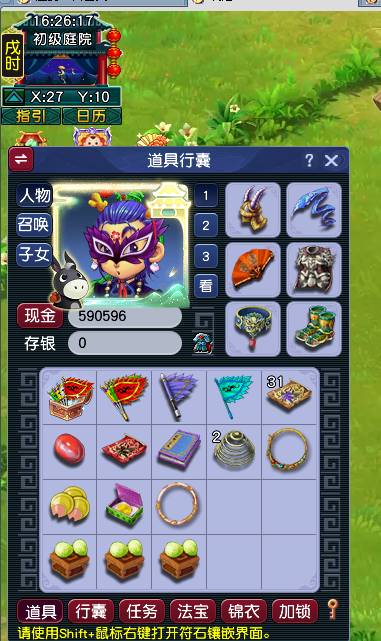Select equipment set 1
This screenshot has width=381, height=641.
206,195
